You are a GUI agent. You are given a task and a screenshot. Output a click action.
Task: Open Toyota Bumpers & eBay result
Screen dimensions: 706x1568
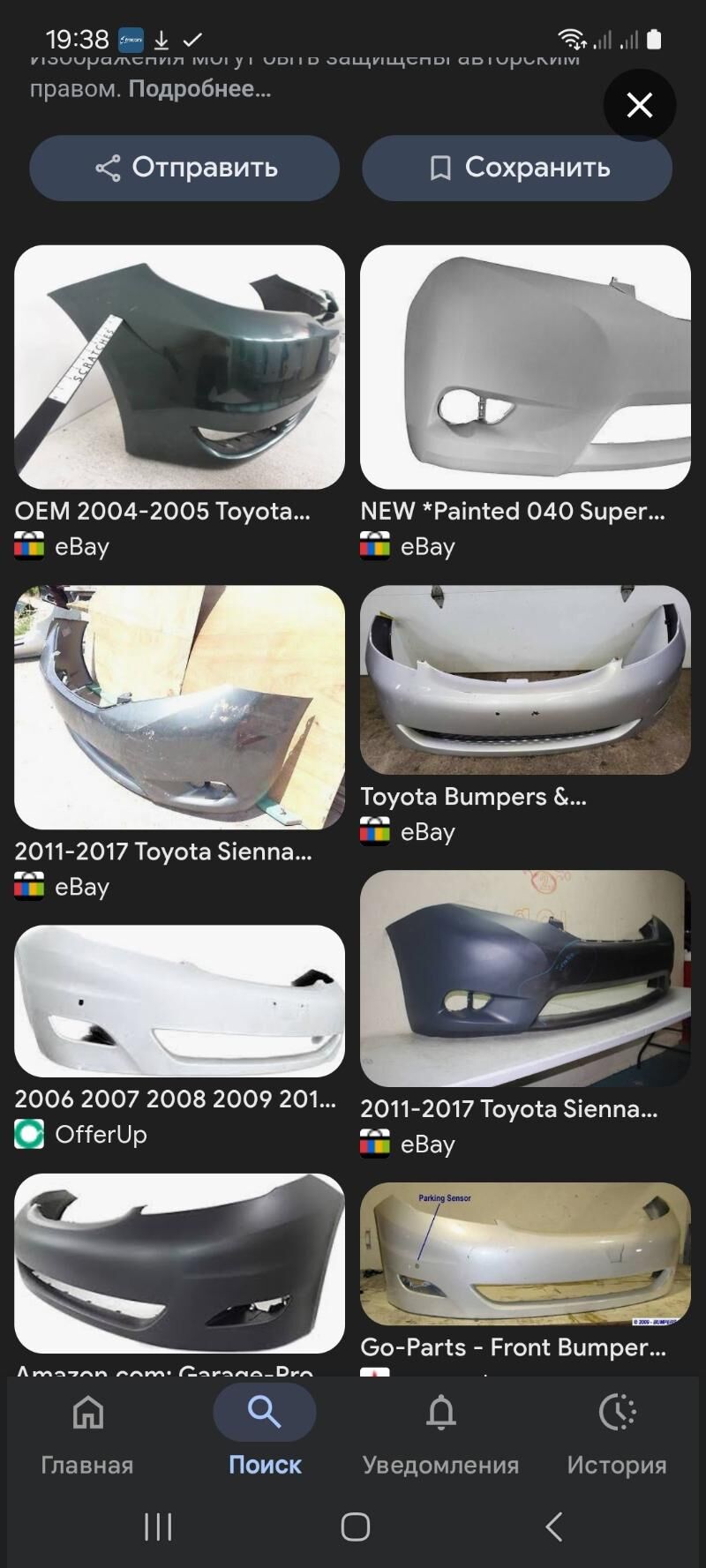point(525,680)
